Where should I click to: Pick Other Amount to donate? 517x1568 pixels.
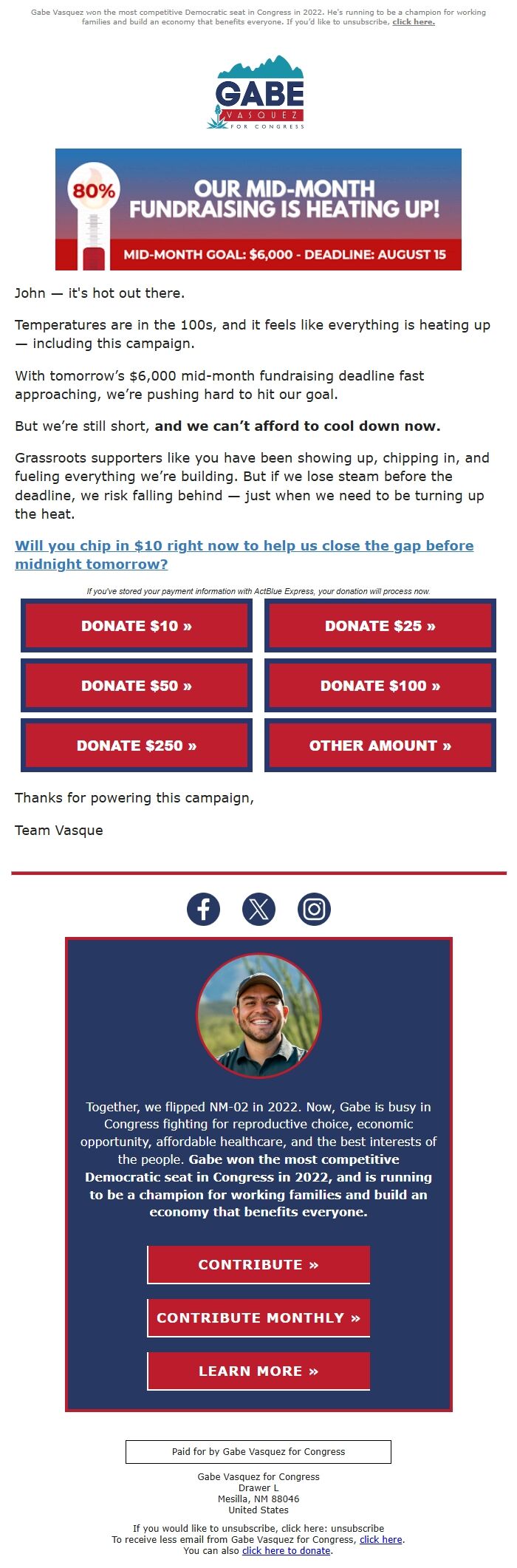[x=380, y=746]
